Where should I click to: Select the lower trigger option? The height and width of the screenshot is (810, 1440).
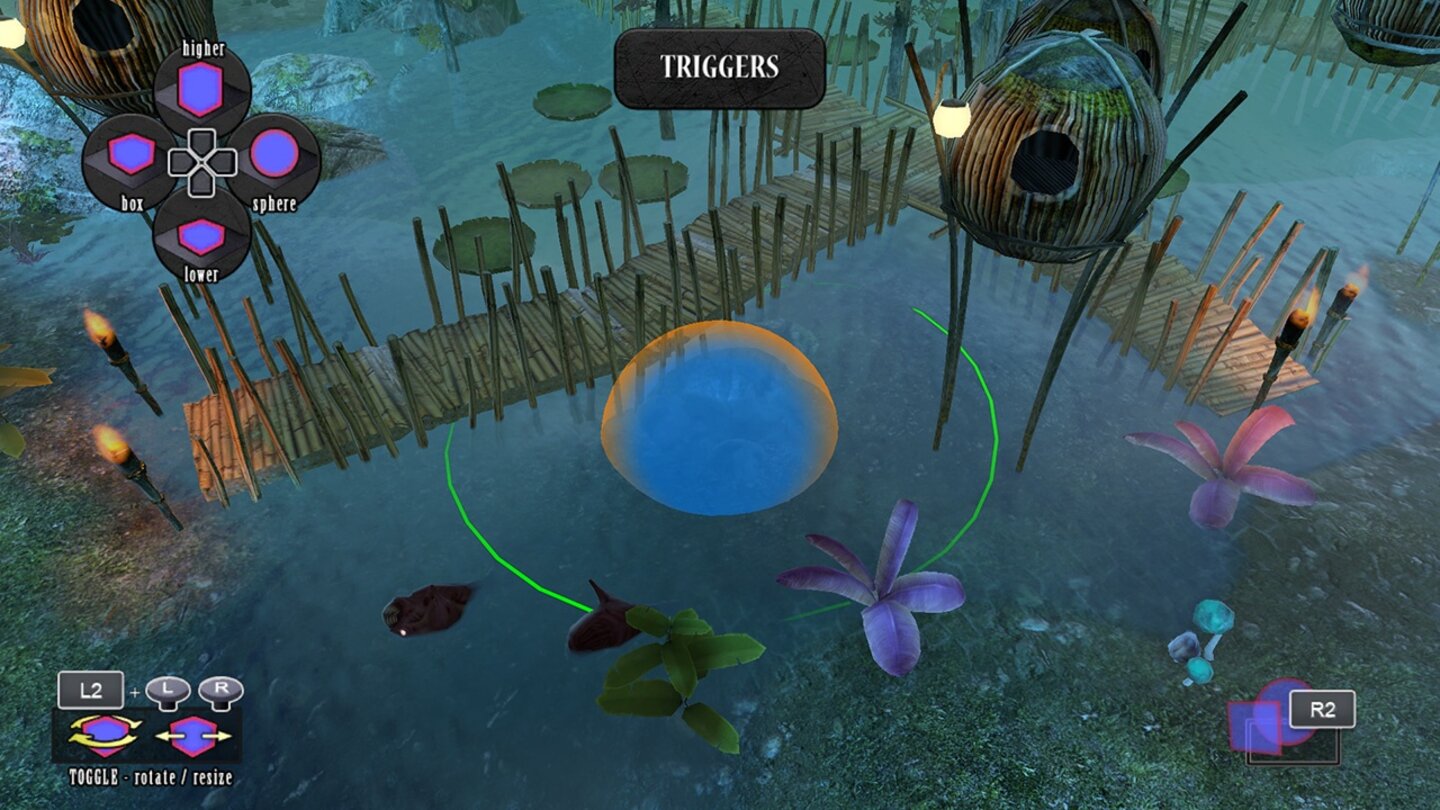(202, 235)
